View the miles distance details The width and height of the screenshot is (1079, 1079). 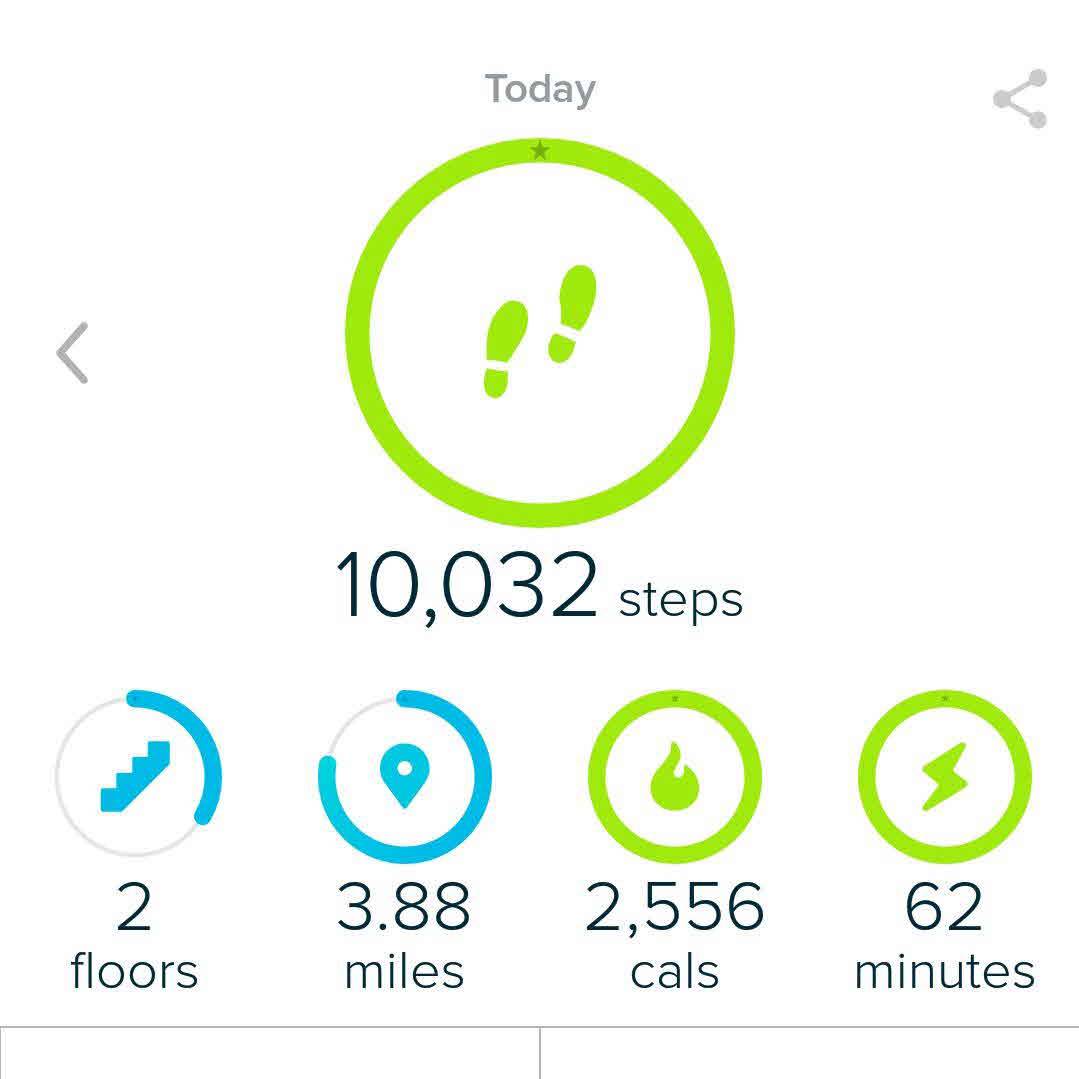404,776
